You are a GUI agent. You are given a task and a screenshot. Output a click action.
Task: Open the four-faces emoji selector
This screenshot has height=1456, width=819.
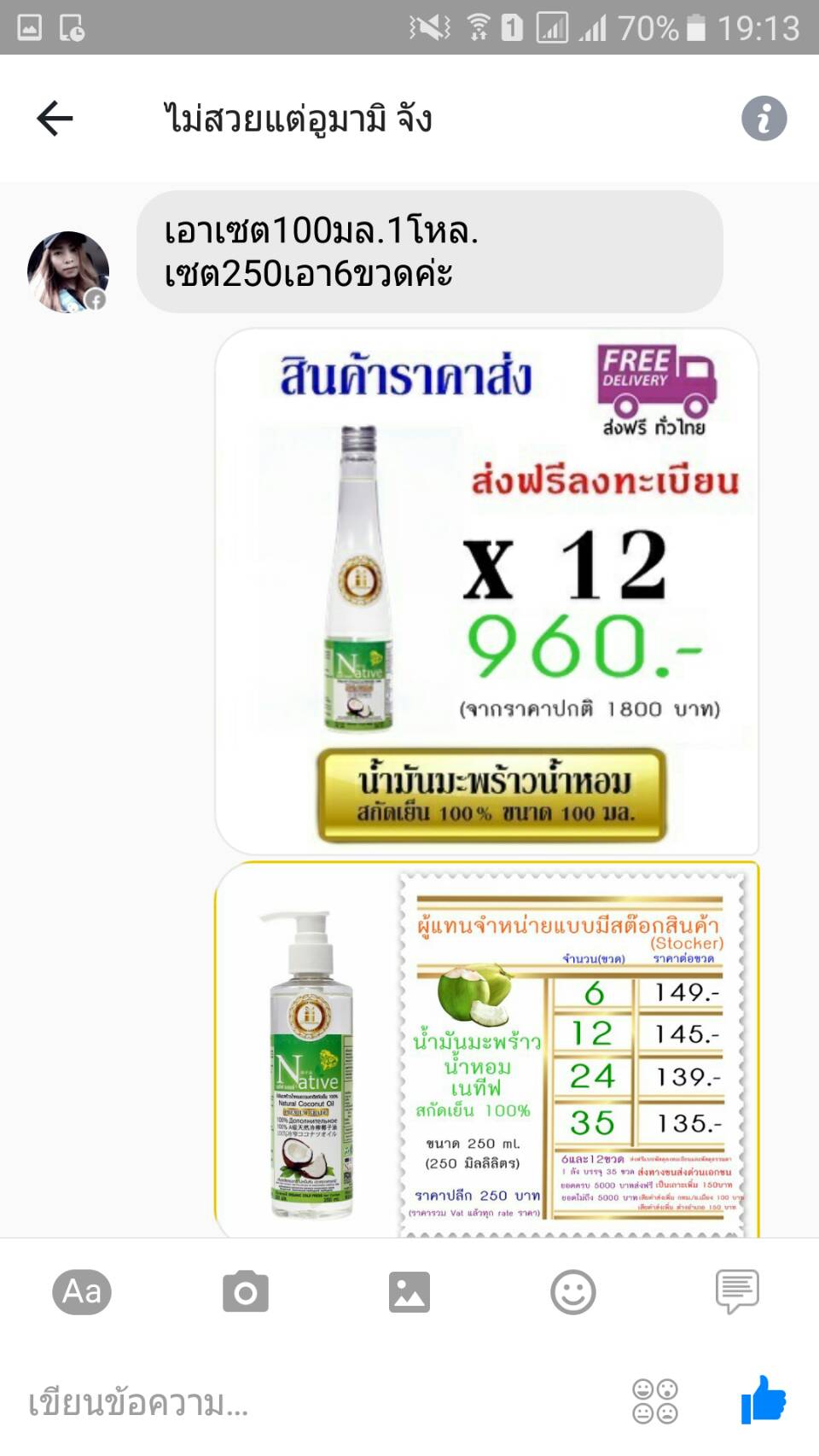click(655, 1401)
